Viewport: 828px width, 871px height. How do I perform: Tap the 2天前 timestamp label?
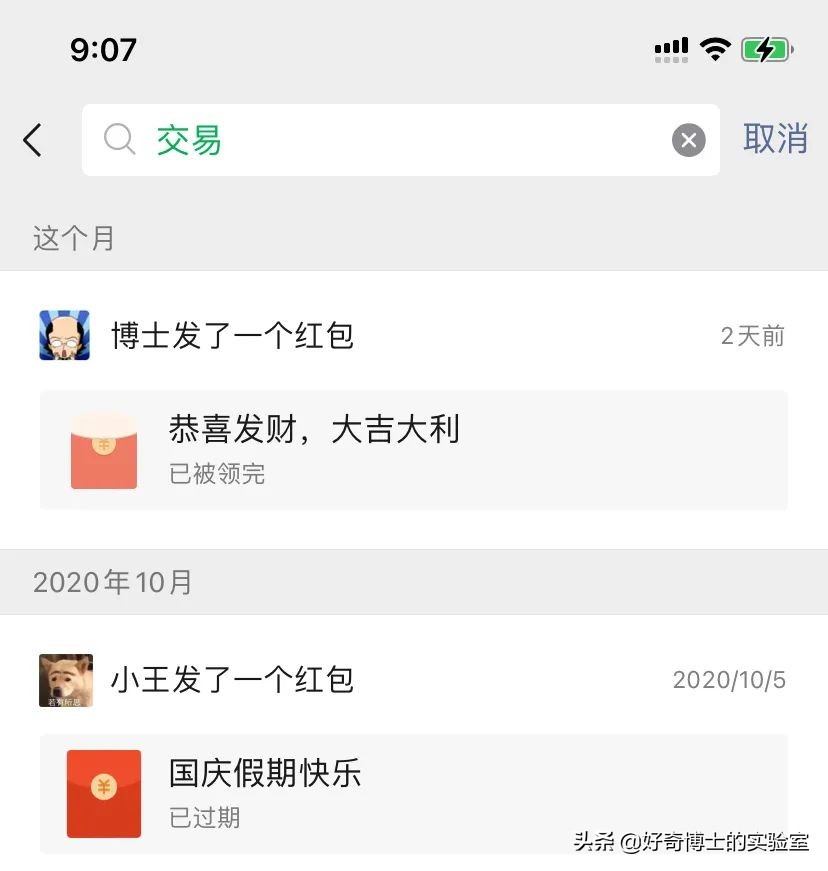(x=752, y=335)
